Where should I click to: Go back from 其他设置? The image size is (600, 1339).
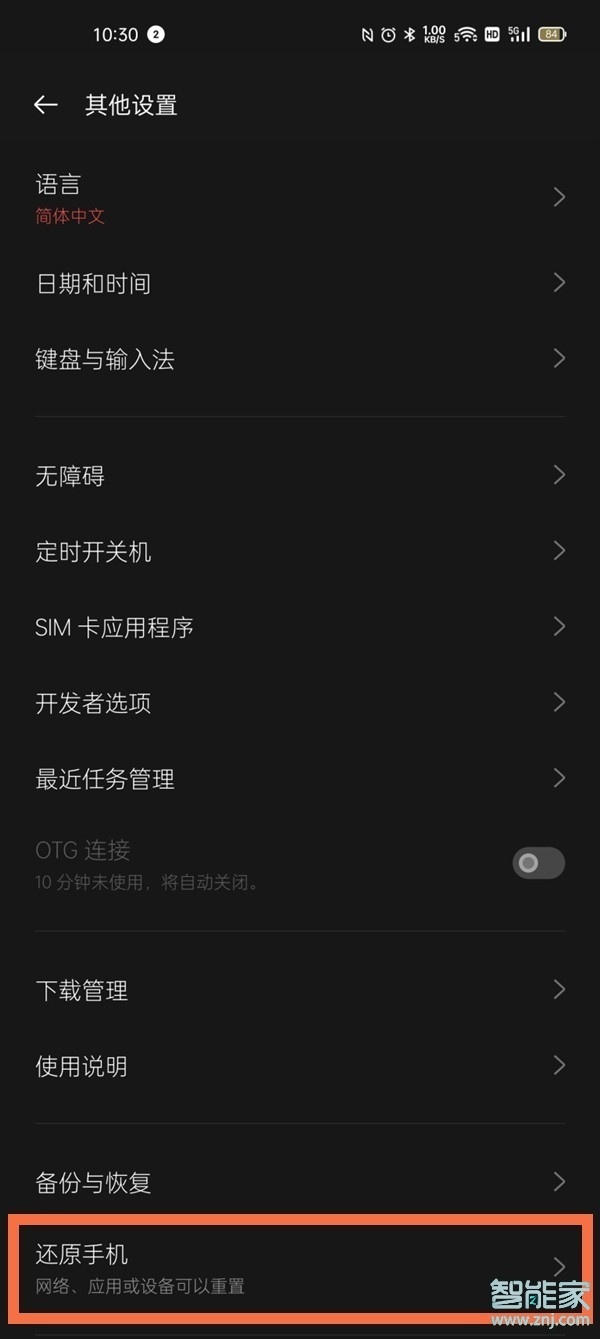pos(45,105)
